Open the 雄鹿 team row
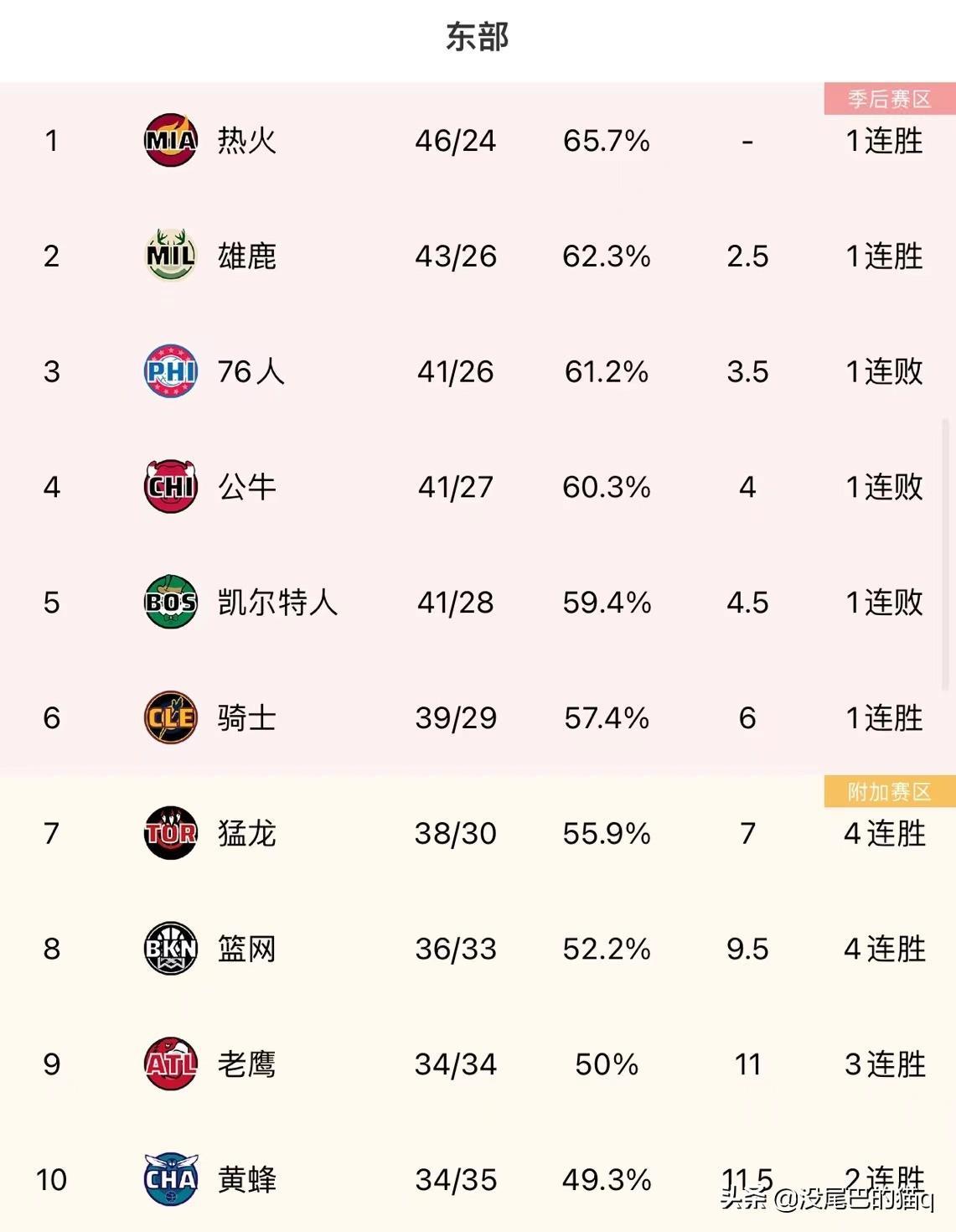 [478, 256]
